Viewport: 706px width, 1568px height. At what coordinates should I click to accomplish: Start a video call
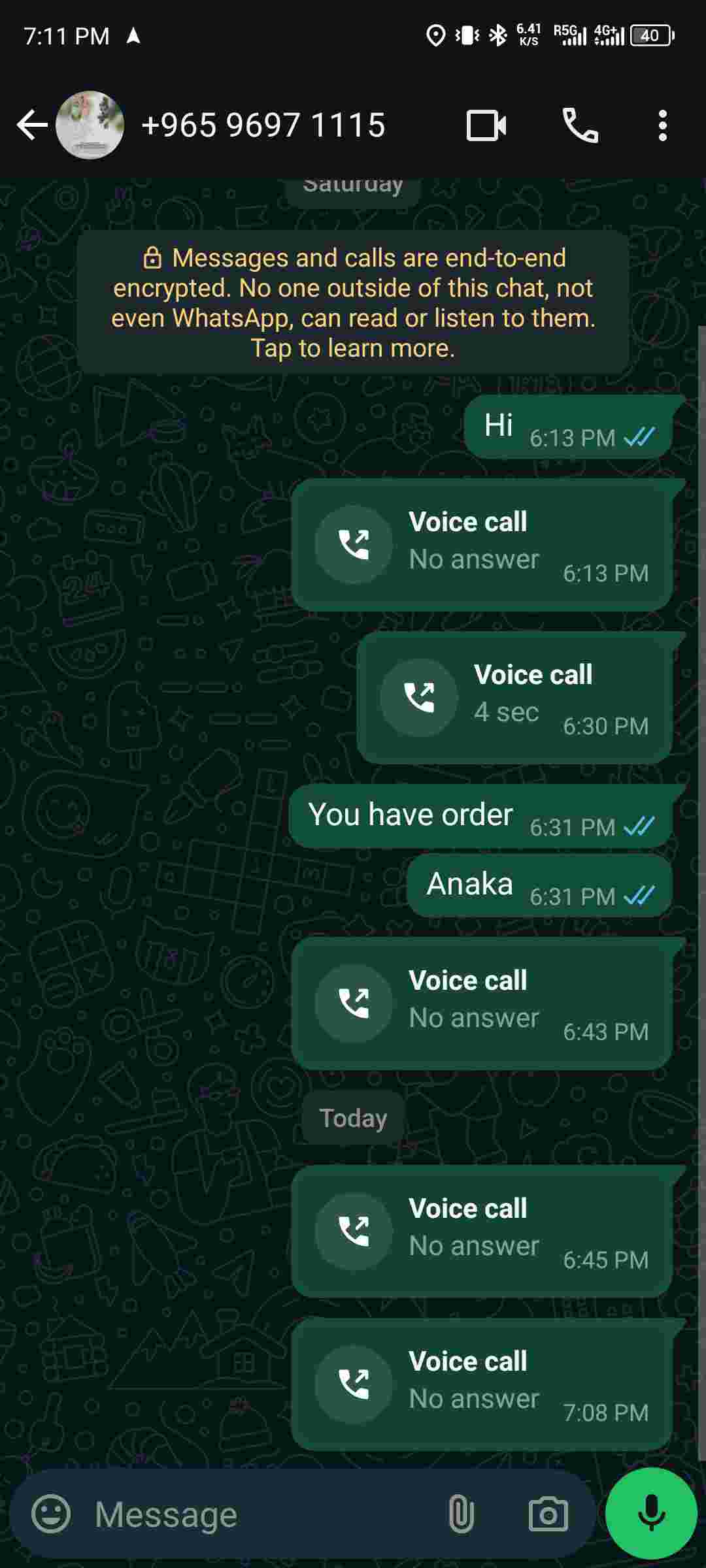point(486,125)
